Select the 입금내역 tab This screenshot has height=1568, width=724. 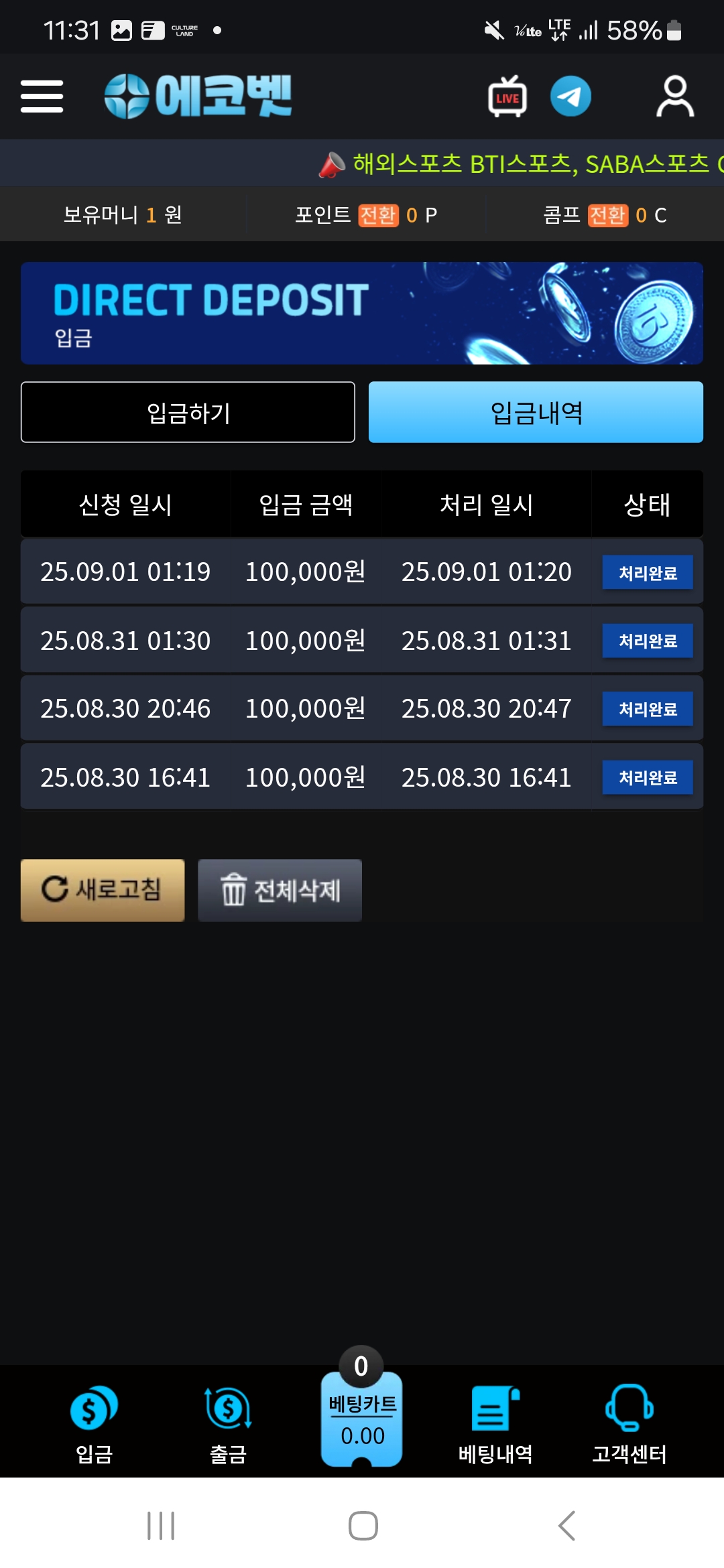(x=536, y=412)
